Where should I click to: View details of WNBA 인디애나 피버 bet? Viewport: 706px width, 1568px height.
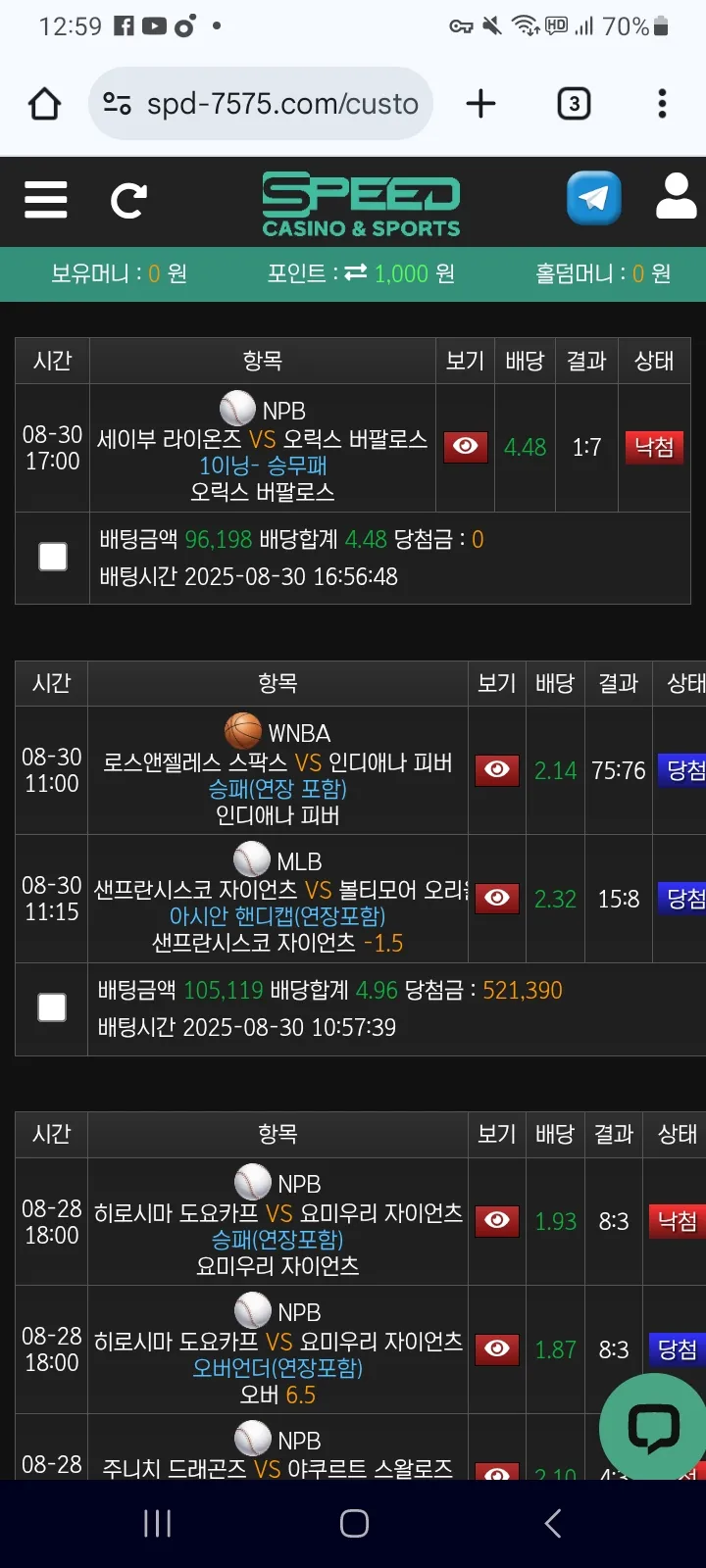point(497,770)
